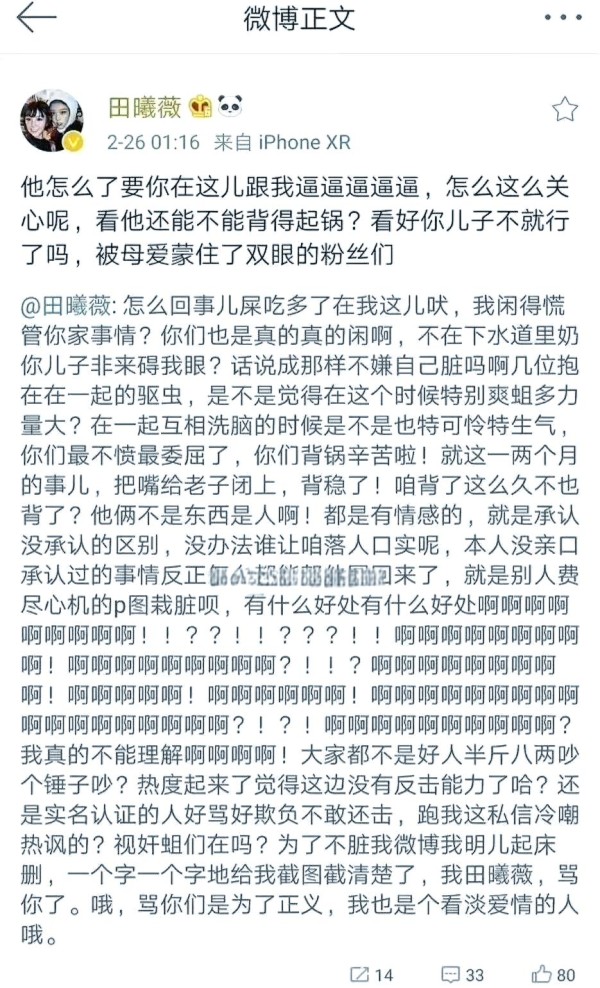
Task: Open the three-dot overflow menu
Action: 562,18
